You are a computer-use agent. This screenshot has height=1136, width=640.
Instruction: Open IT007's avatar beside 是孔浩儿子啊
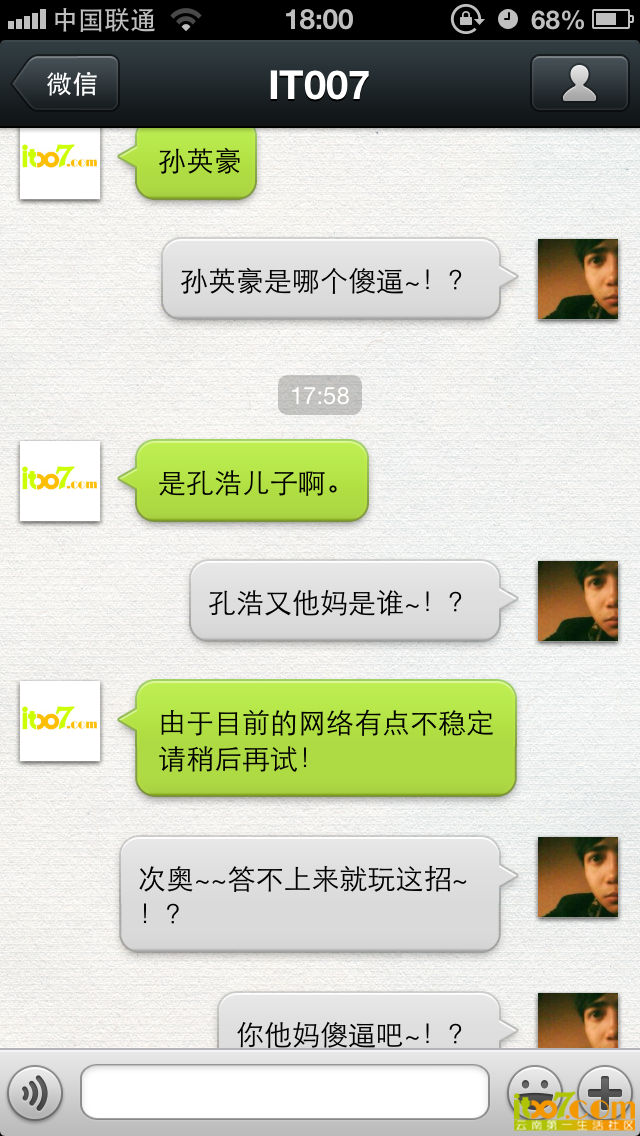pos(60,481)
